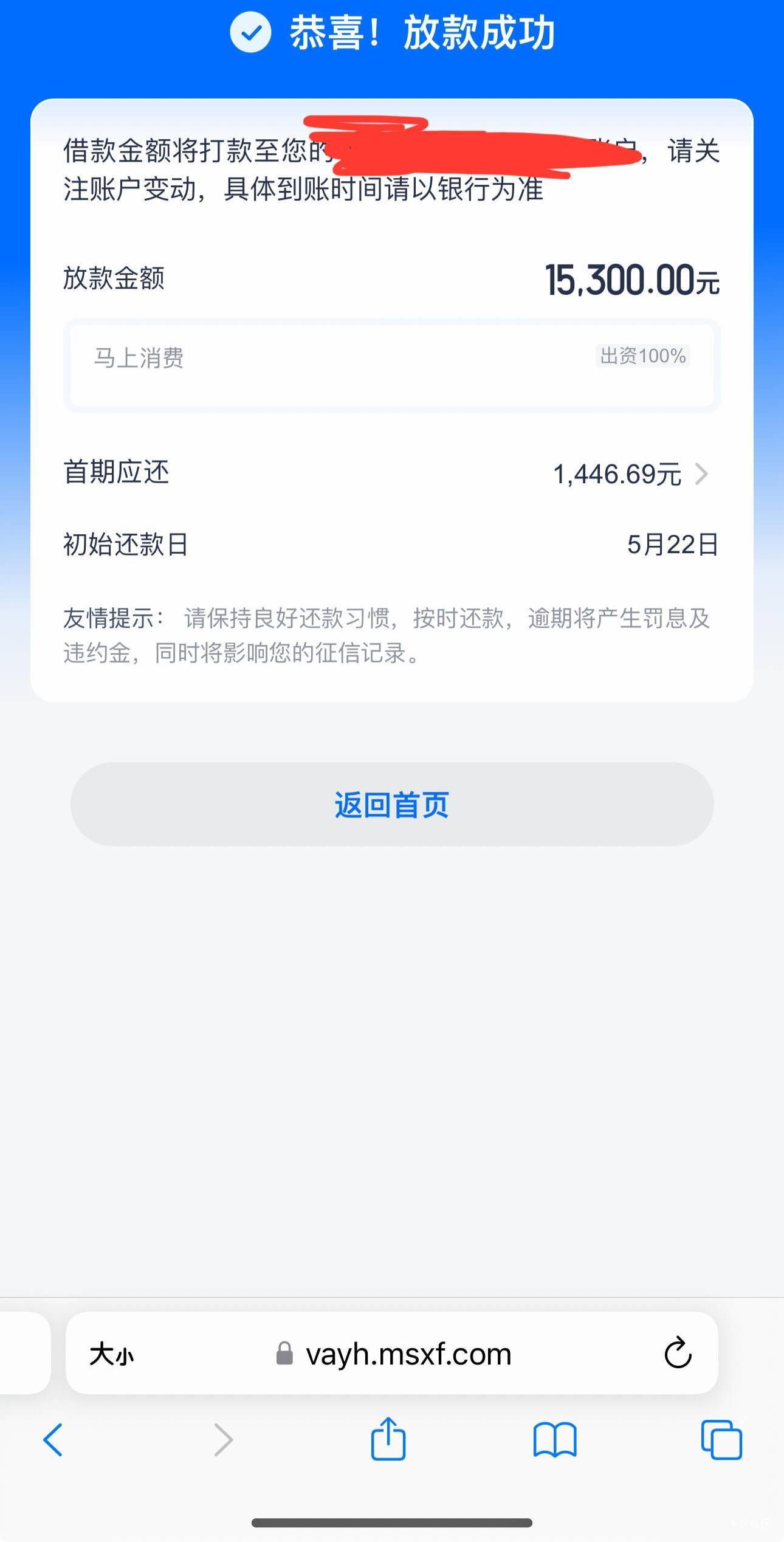Tap the vayh.msxf.com address bar
The image size is (784, 1542).
(x=392, y=1353)
